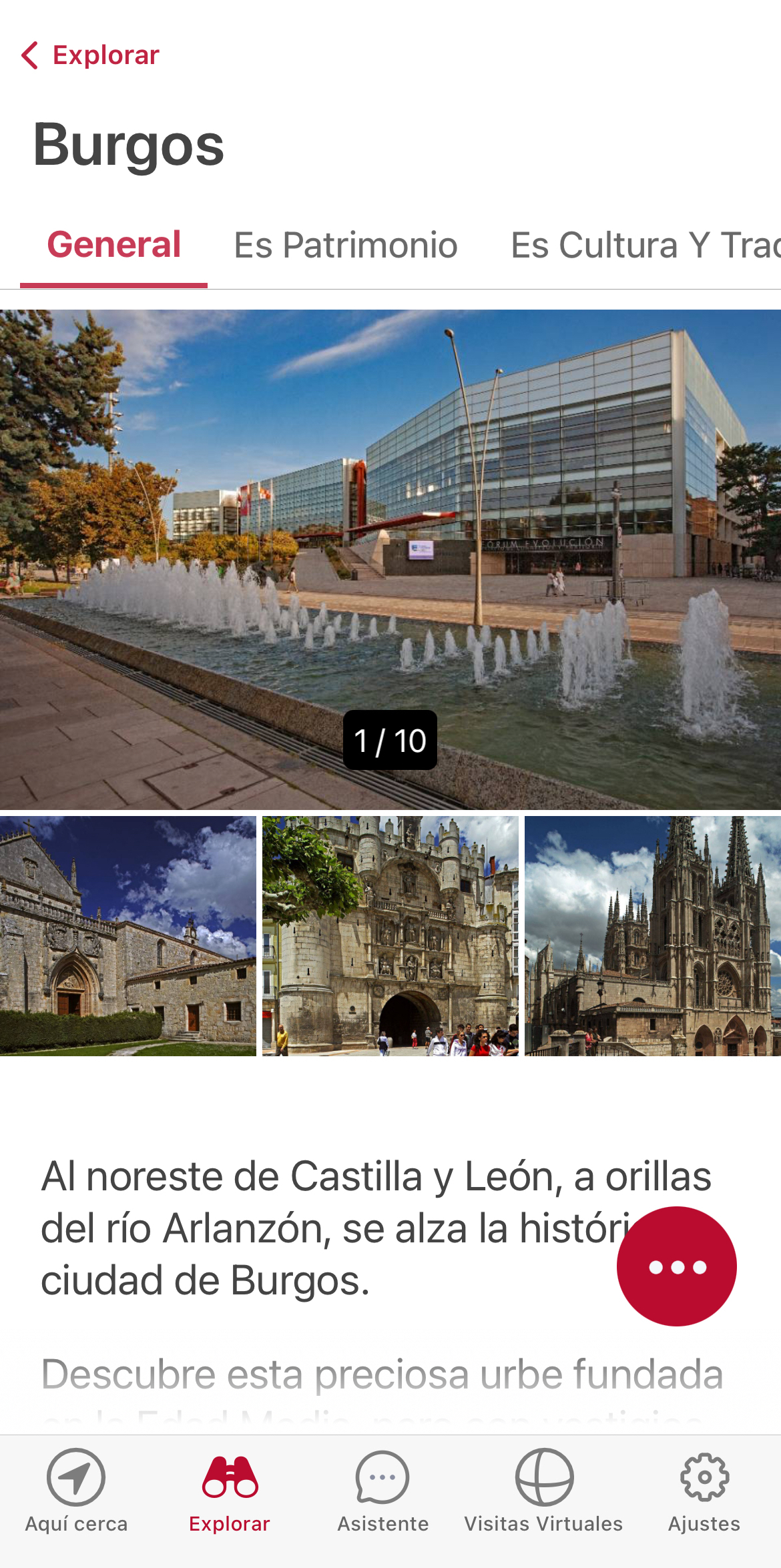781x1568 pixels.
Task: Go back to Explorar
Action: [x=91, y=55]
